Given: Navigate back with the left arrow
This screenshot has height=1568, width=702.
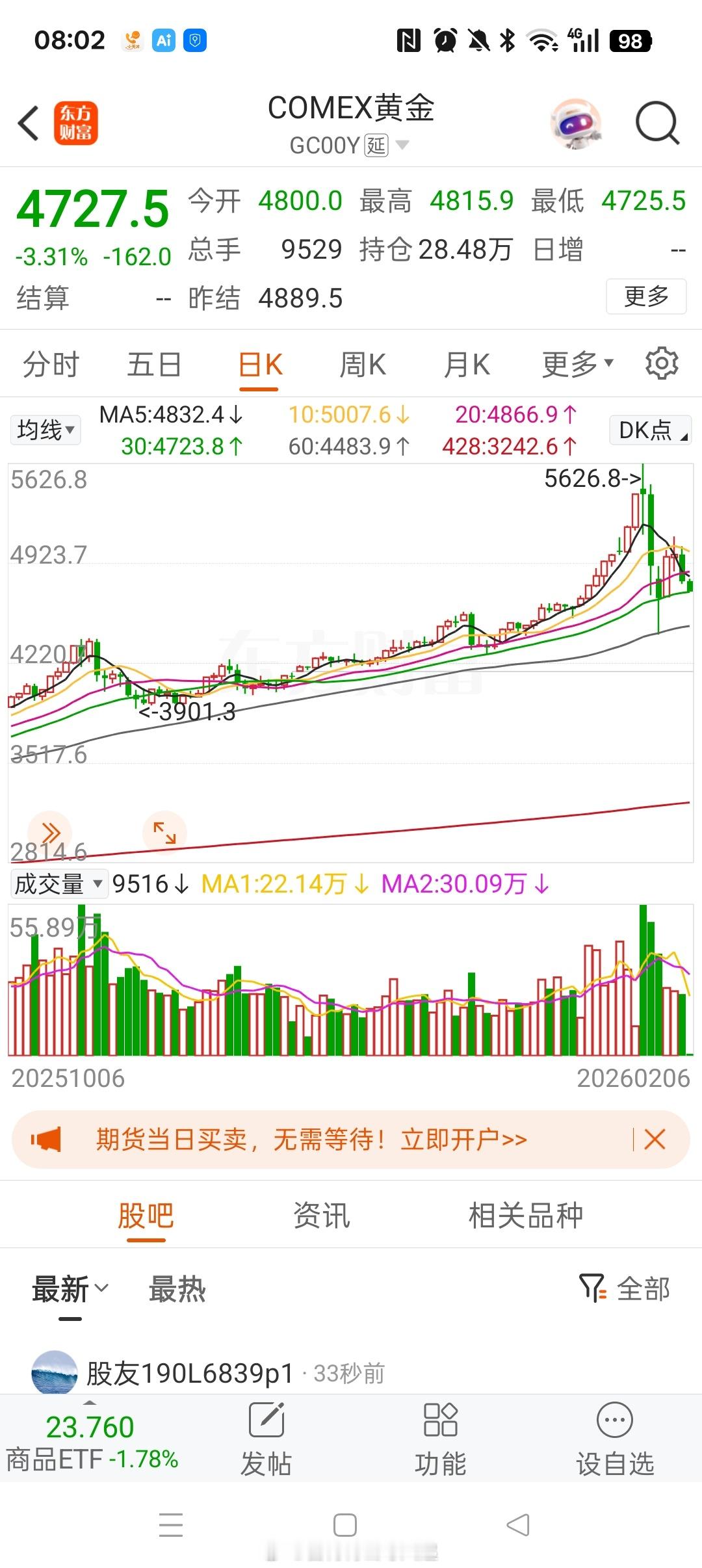Looking at the screenshot, I should pos(27,124).
